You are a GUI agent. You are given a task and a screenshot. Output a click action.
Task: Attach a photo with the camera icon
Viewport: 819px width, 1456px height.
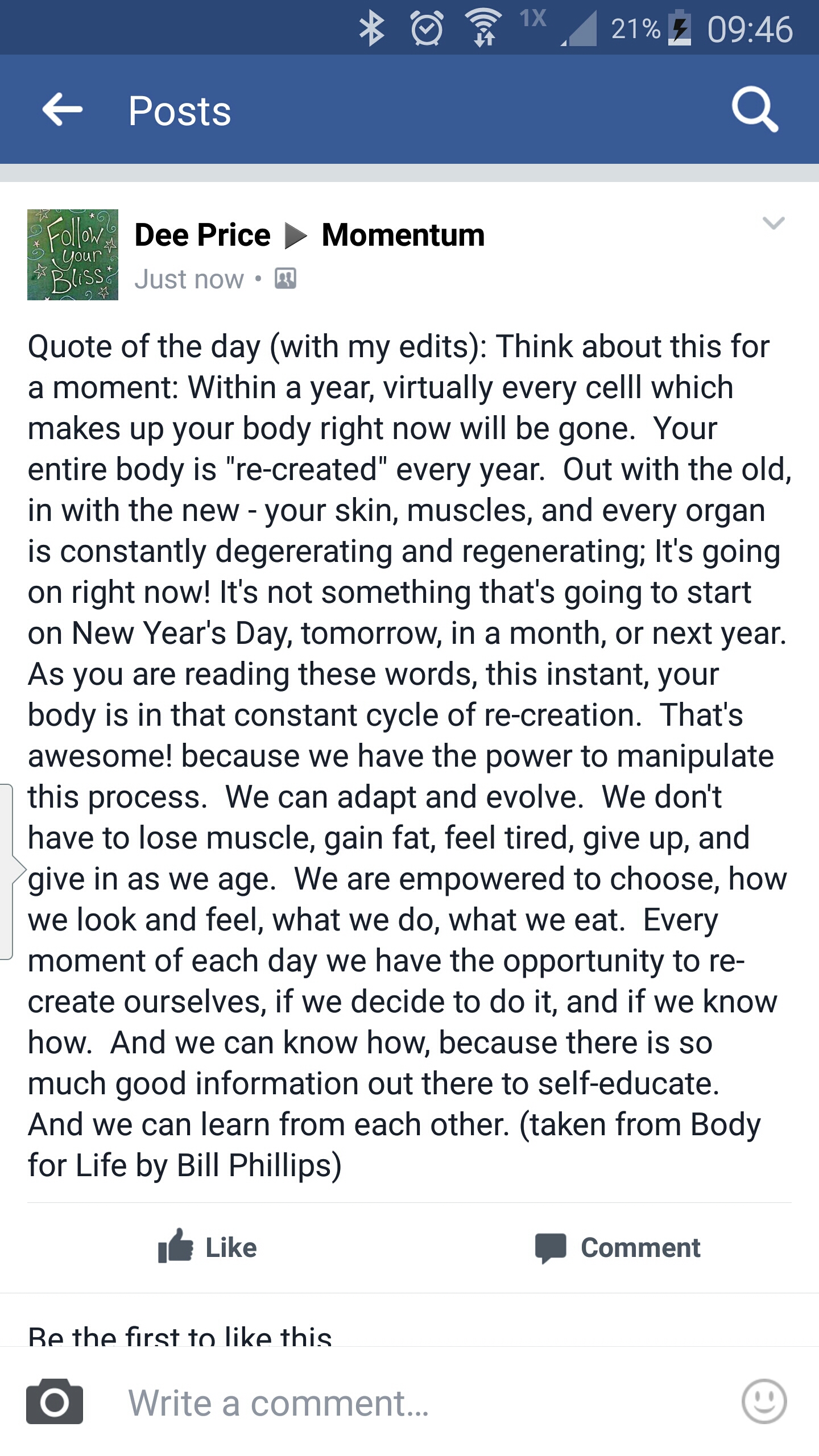click(x=55, y=1401)
